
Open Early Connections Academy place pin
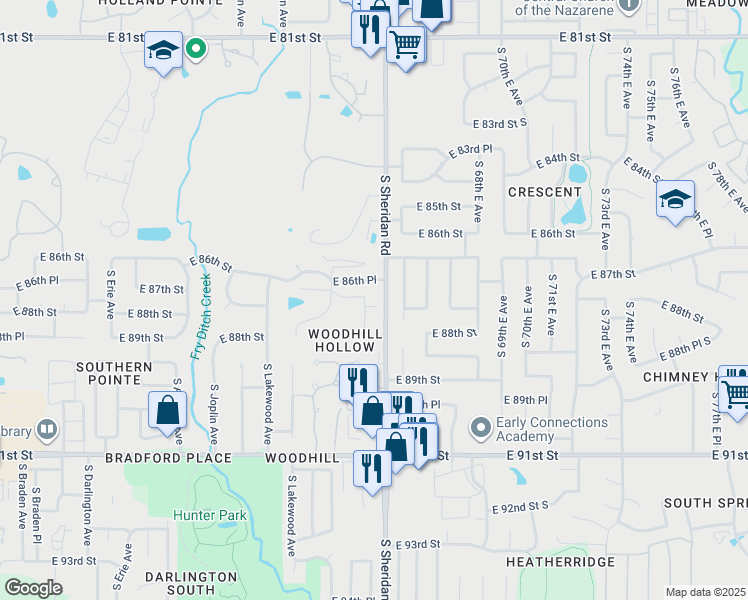481,428
